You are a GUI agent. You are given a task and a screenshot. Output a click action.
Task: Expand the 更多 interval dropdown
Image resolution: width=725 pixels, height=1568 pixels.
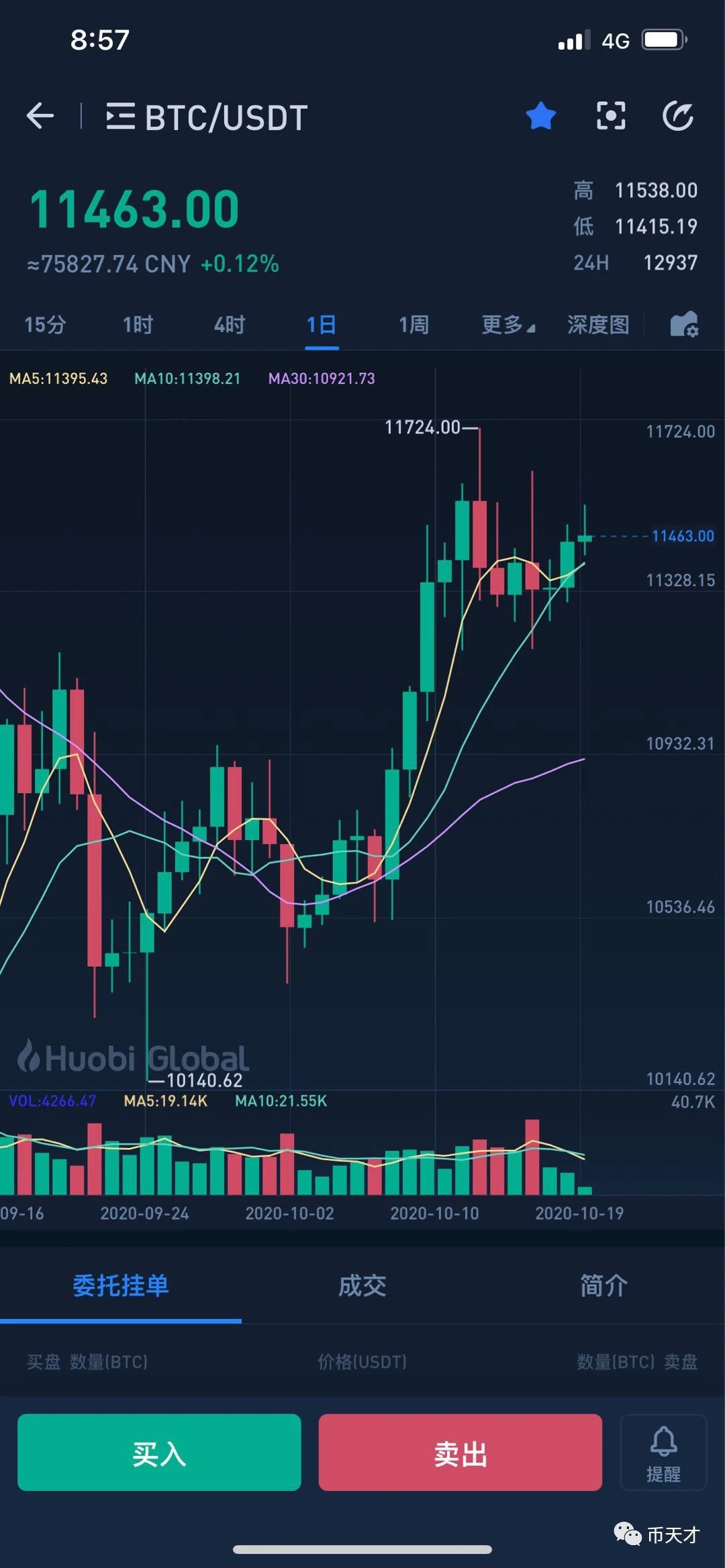[508, 325]
